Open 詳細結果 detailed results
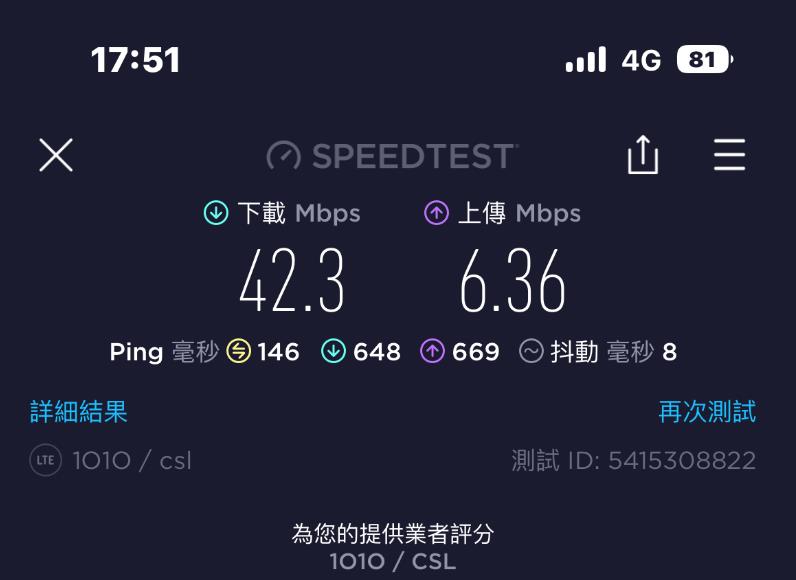 tap(79, 411)
